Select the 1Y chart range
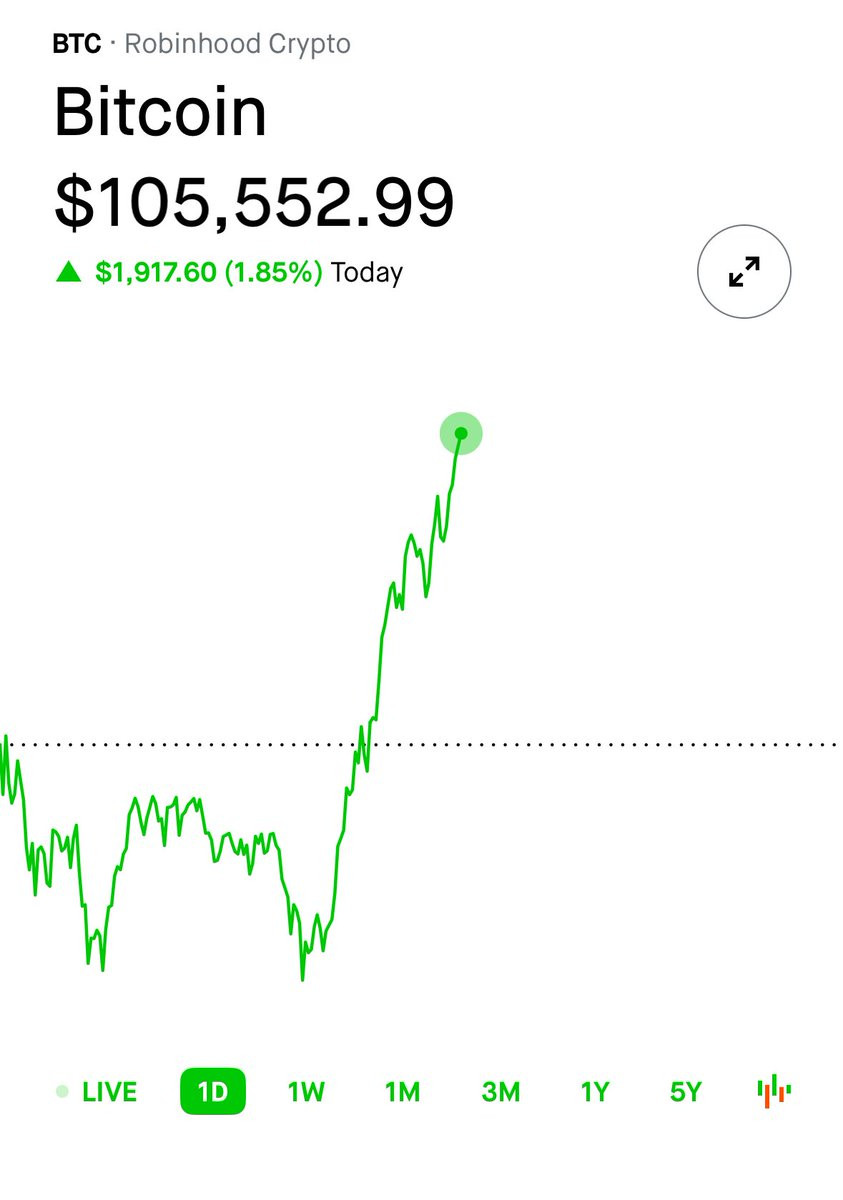This screenshot has height=1200, width=843. (595, 1092)
